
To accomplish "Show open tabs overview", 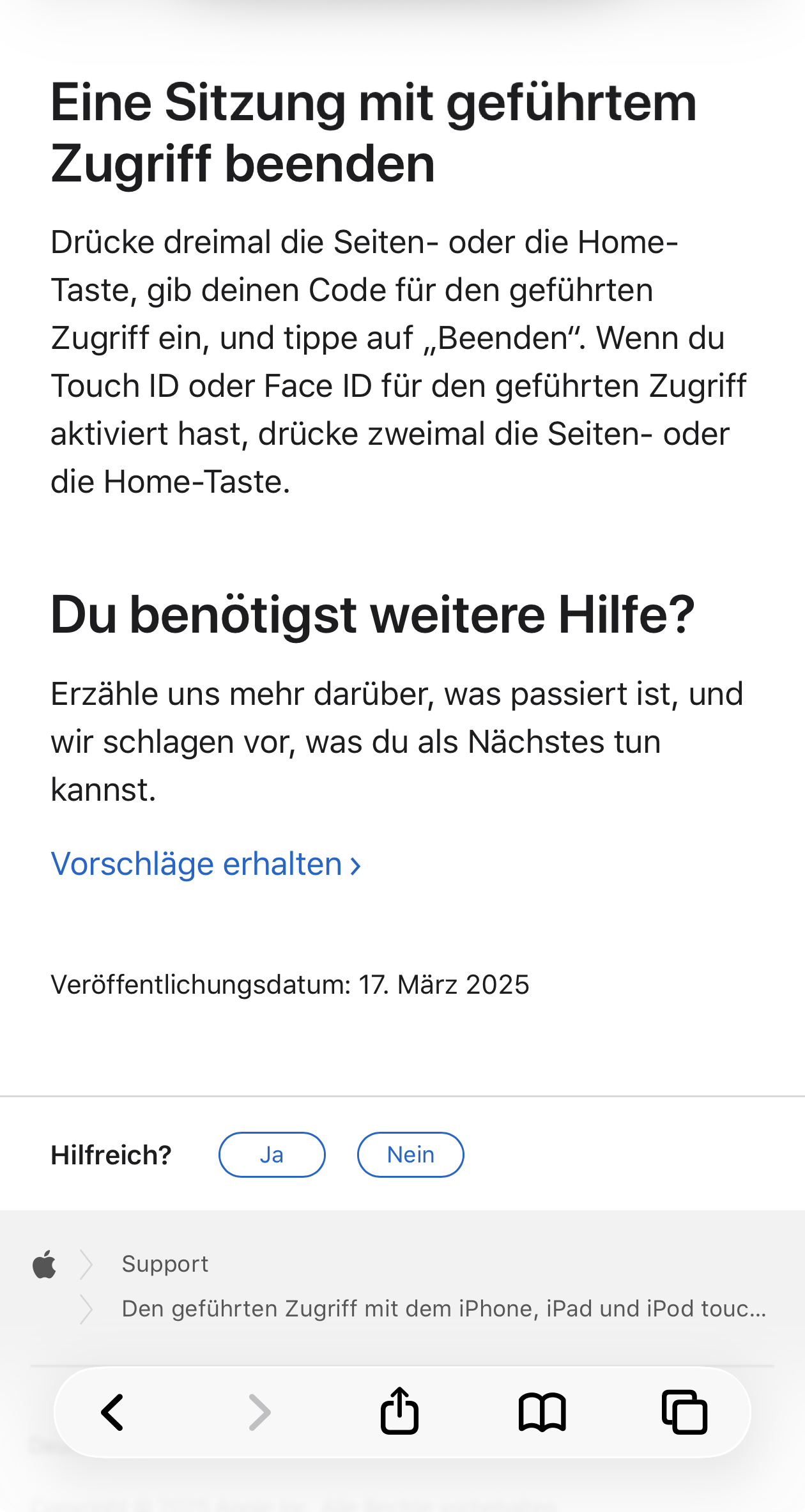I will point(684,1412).
